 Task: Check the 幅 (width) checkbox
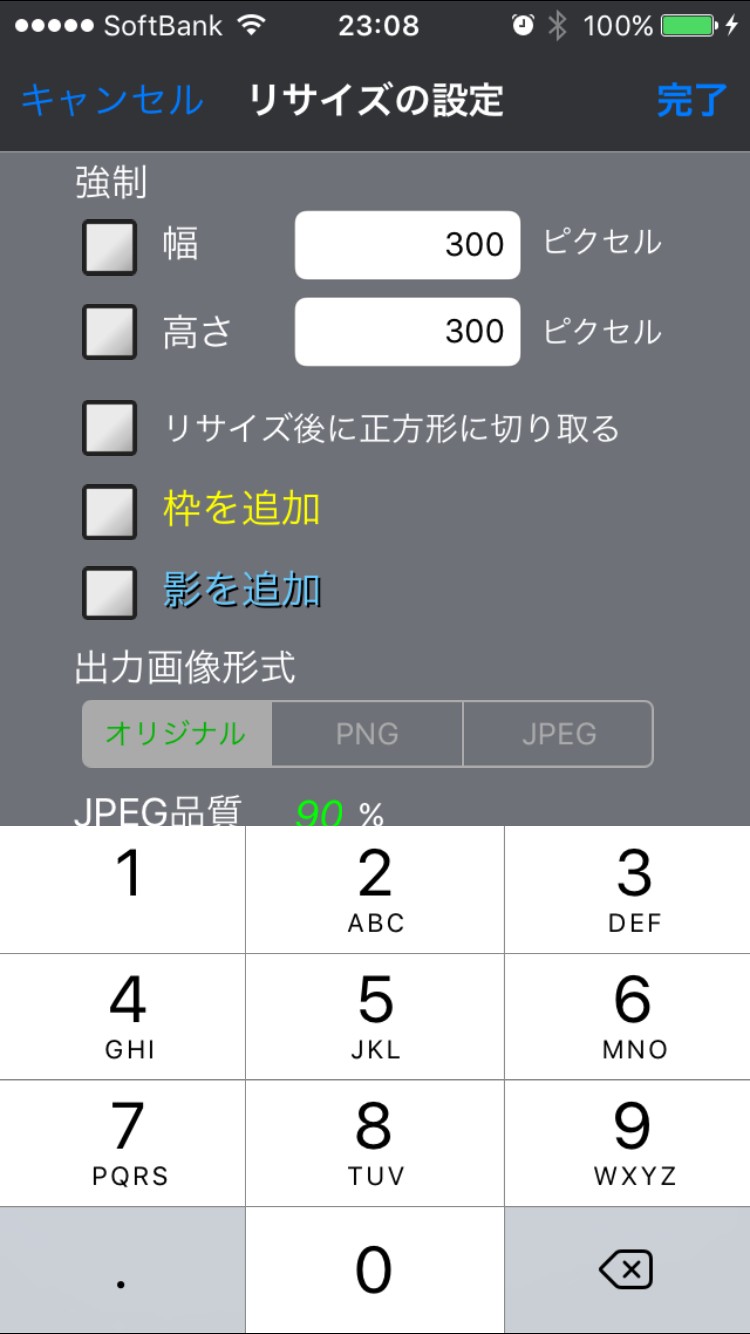pos(109,247)
